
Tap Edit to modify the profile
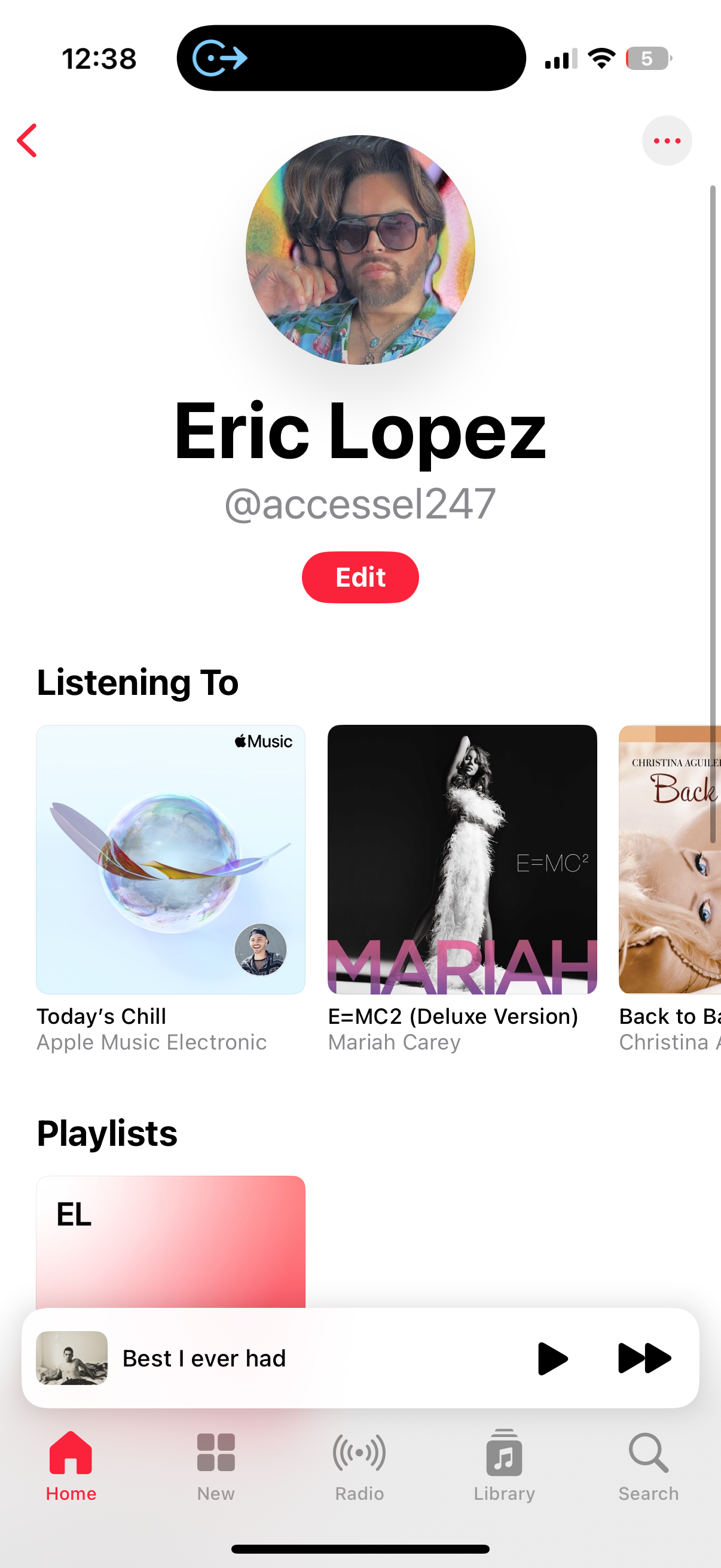click(360, 577)
